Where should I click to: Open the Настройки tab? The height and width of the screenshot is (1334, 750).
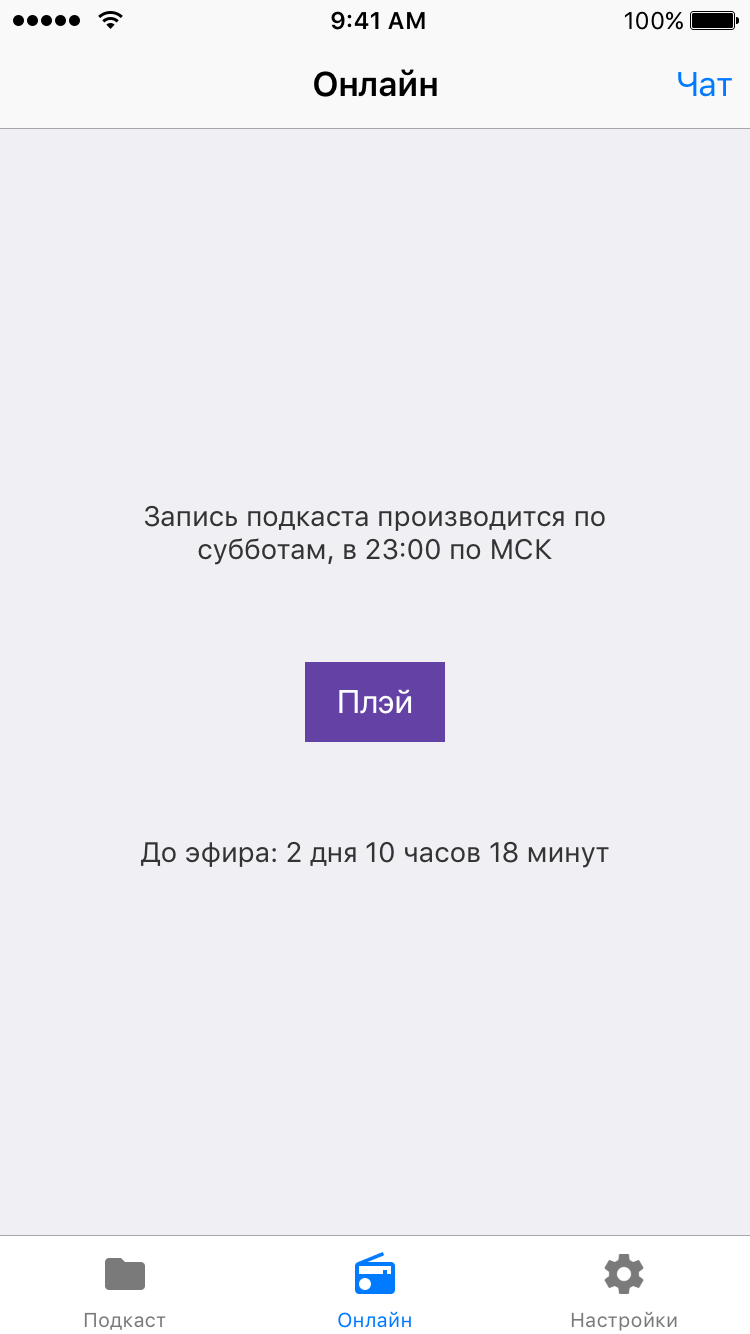point(623,1290)
